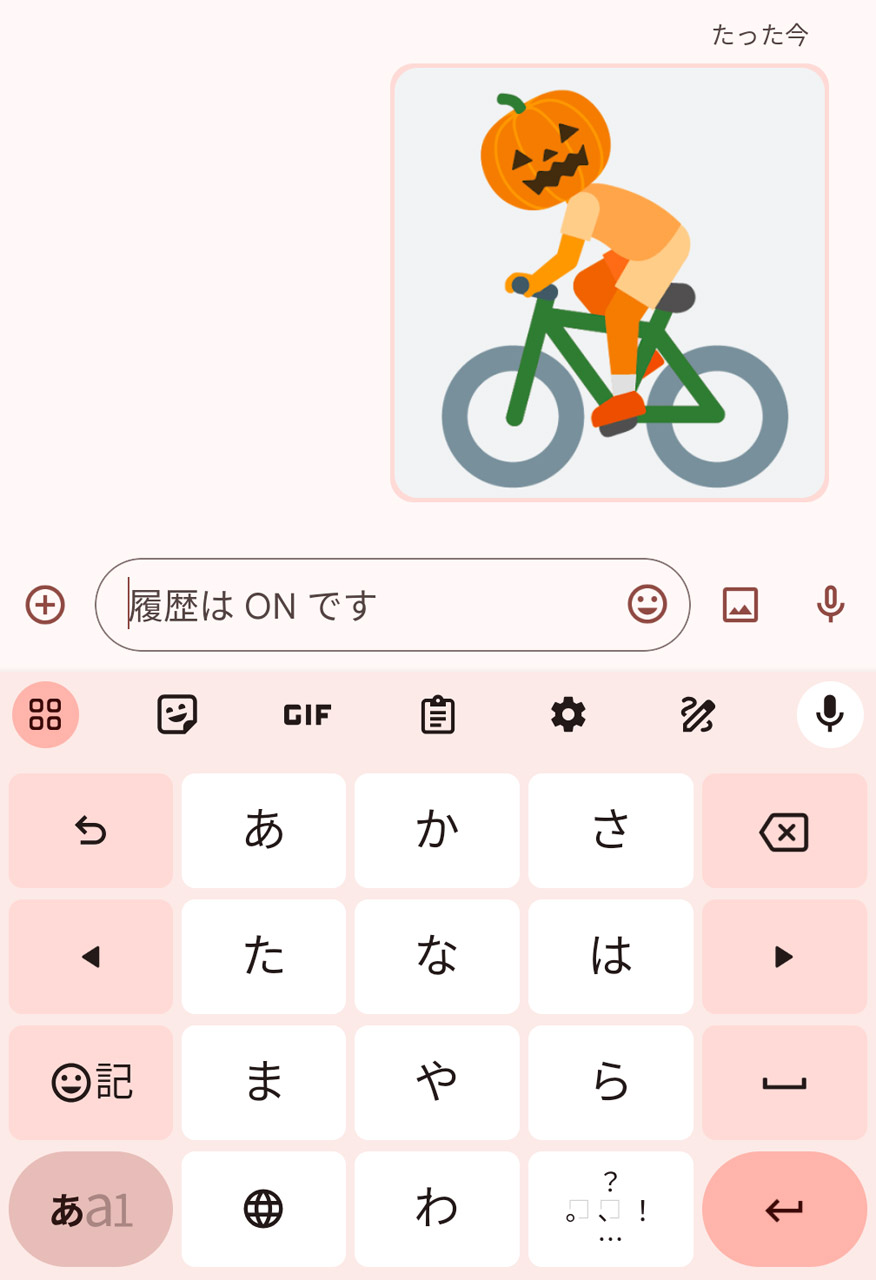Open GIF search on keyboard
876x1280 pixels.
[307, 714]
